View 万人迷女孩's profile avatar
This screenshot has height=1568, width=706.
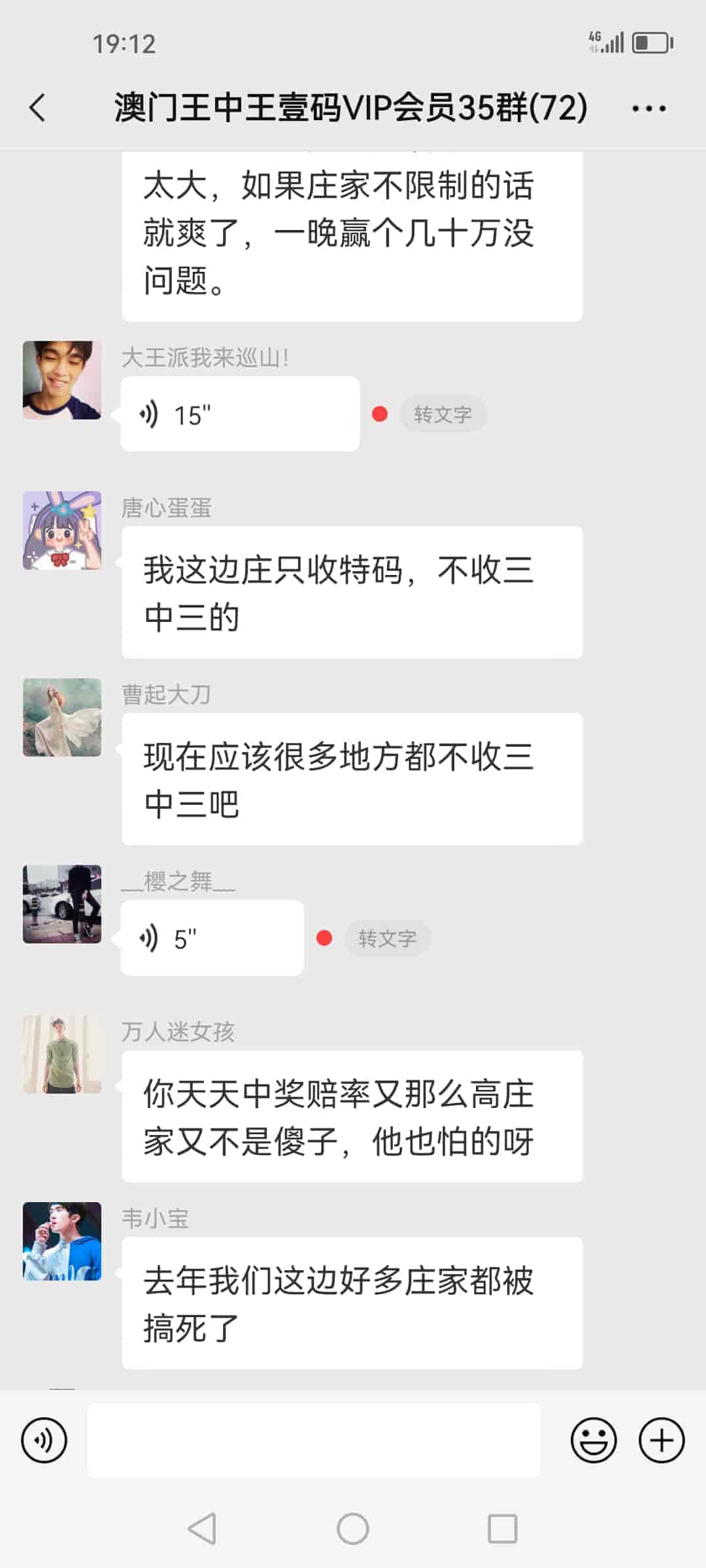pos(62,1054)
